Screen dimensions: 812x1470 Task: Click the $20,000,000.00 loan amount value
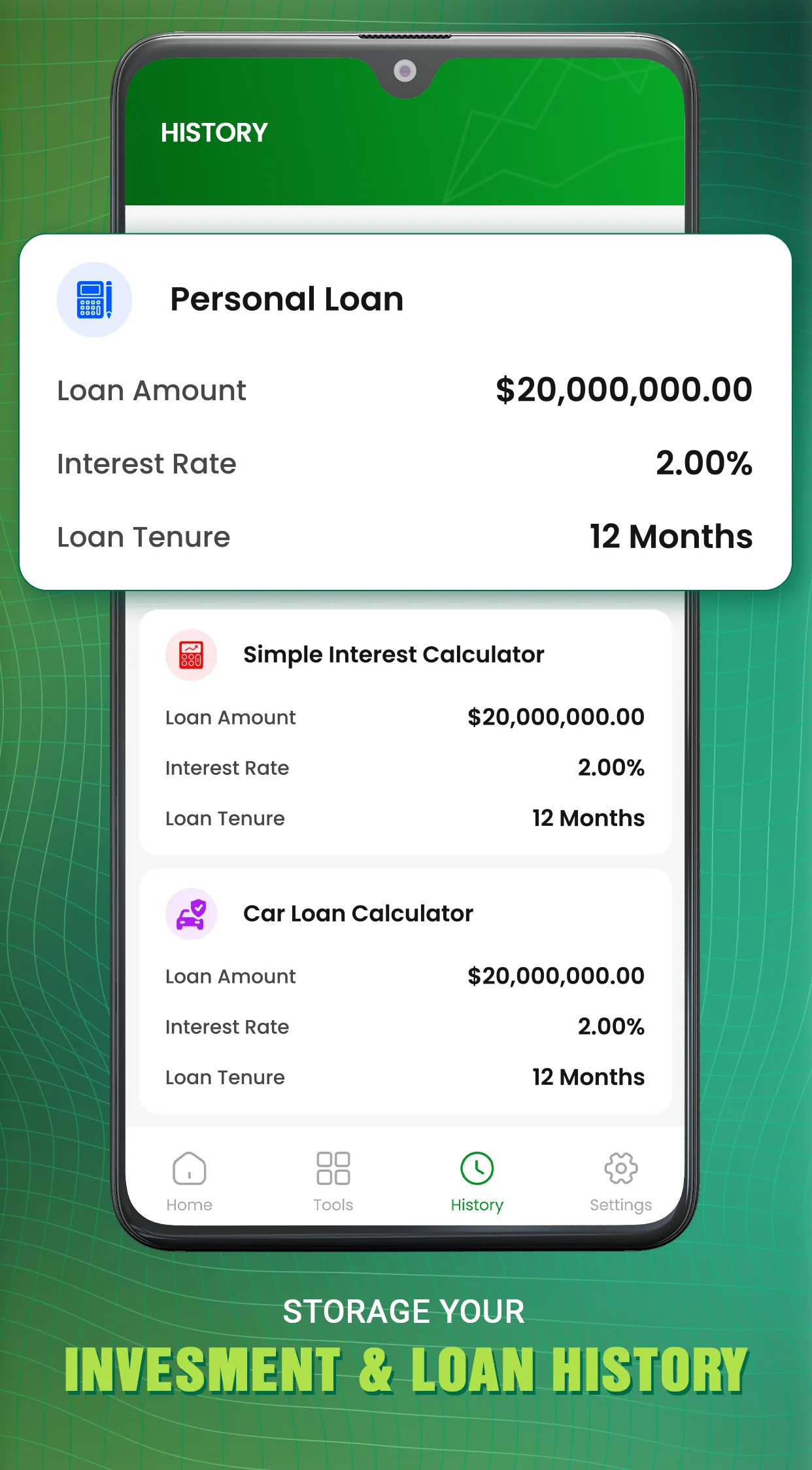pos(623,389)
